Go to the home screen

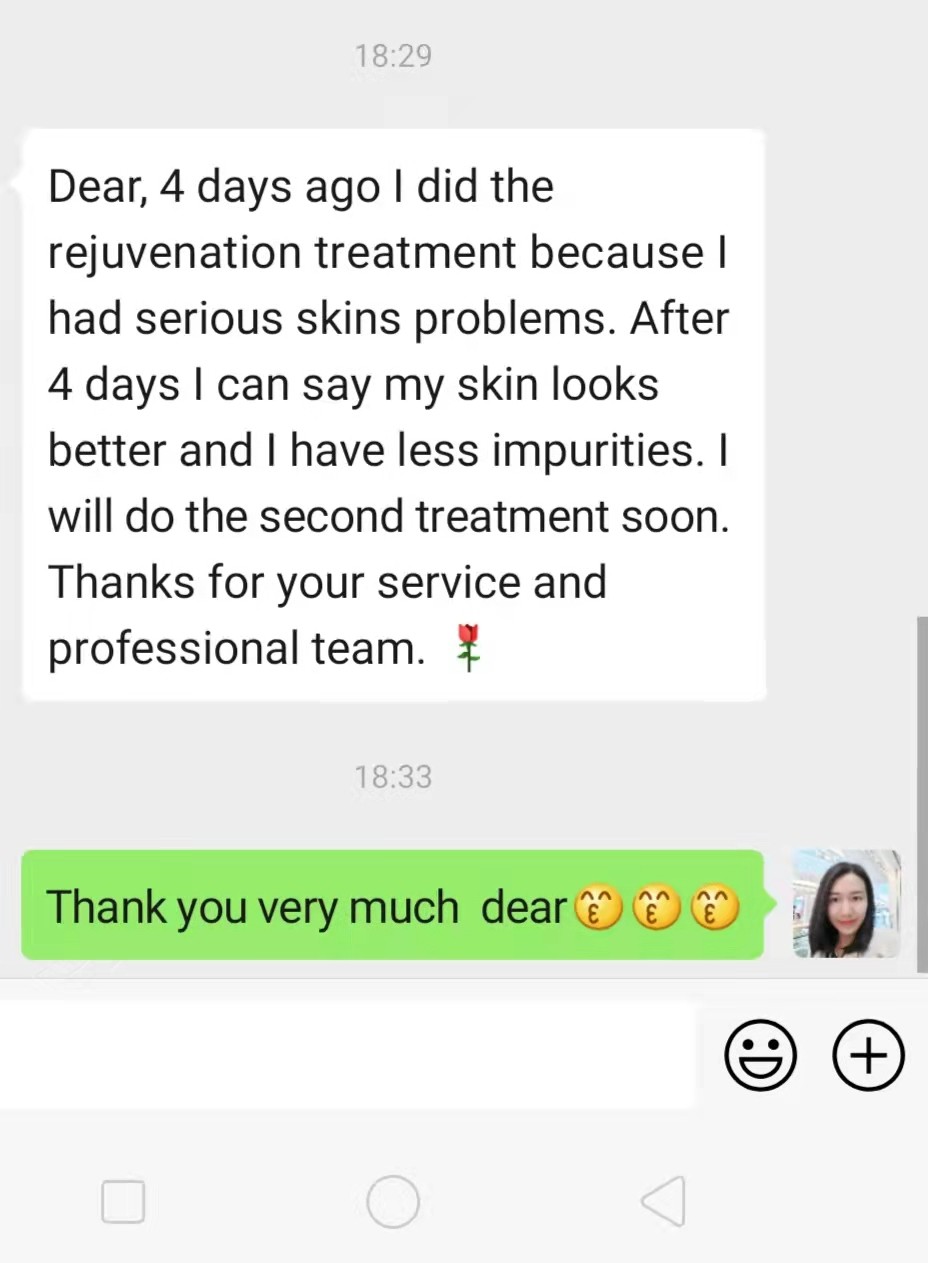[x=393, y=1201]
